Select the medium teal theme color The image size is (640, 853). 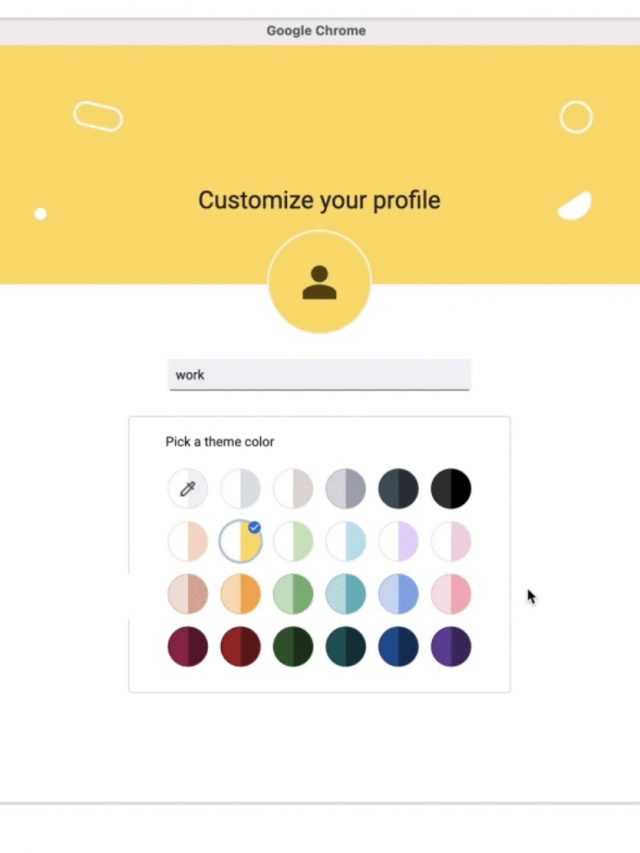(x=345, y=594)
